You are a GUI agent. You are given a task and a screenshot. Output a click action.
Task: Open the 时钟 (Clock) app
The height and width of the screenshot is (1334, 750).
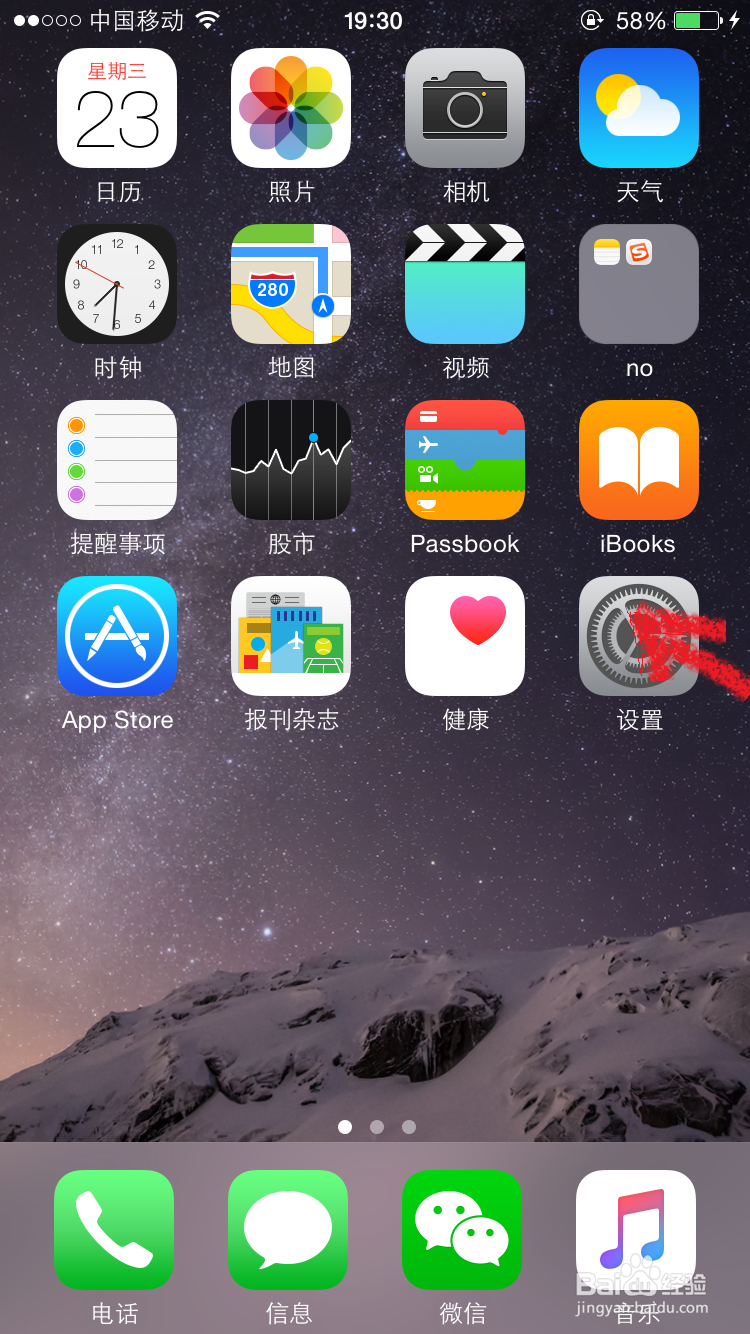coord(117,284)
